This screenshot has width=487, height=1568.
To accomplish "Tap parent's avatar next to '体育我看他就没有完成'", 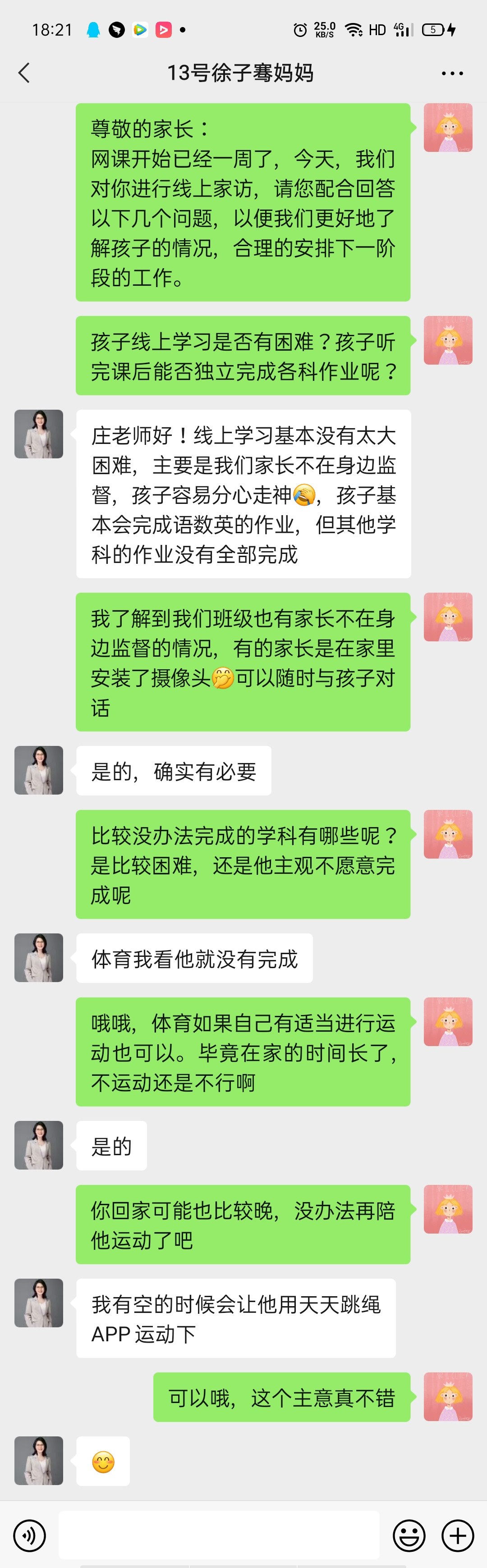I will [x=39, y=957].
